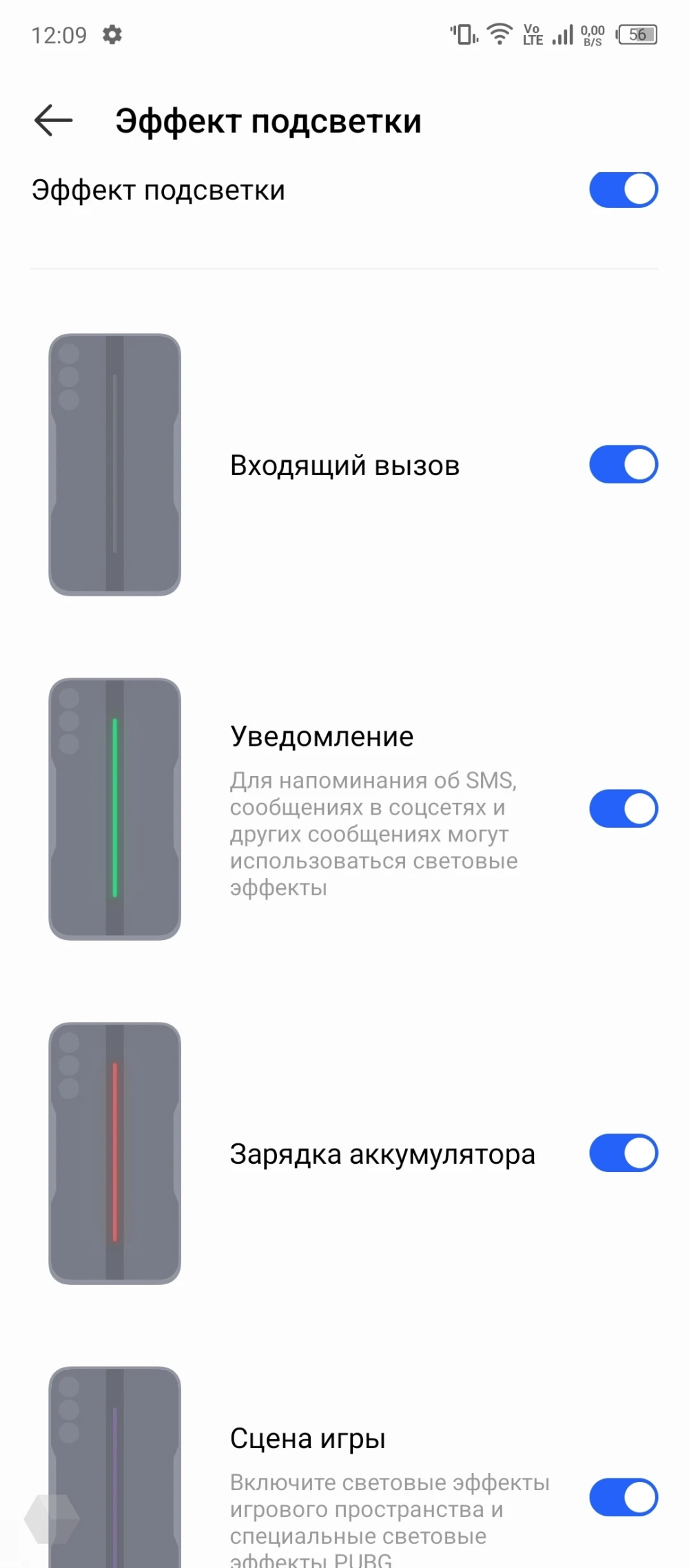The image size is (689, 1568).
Task: Turn off the main Эффект подсветки switch
Action: (623, 189)
